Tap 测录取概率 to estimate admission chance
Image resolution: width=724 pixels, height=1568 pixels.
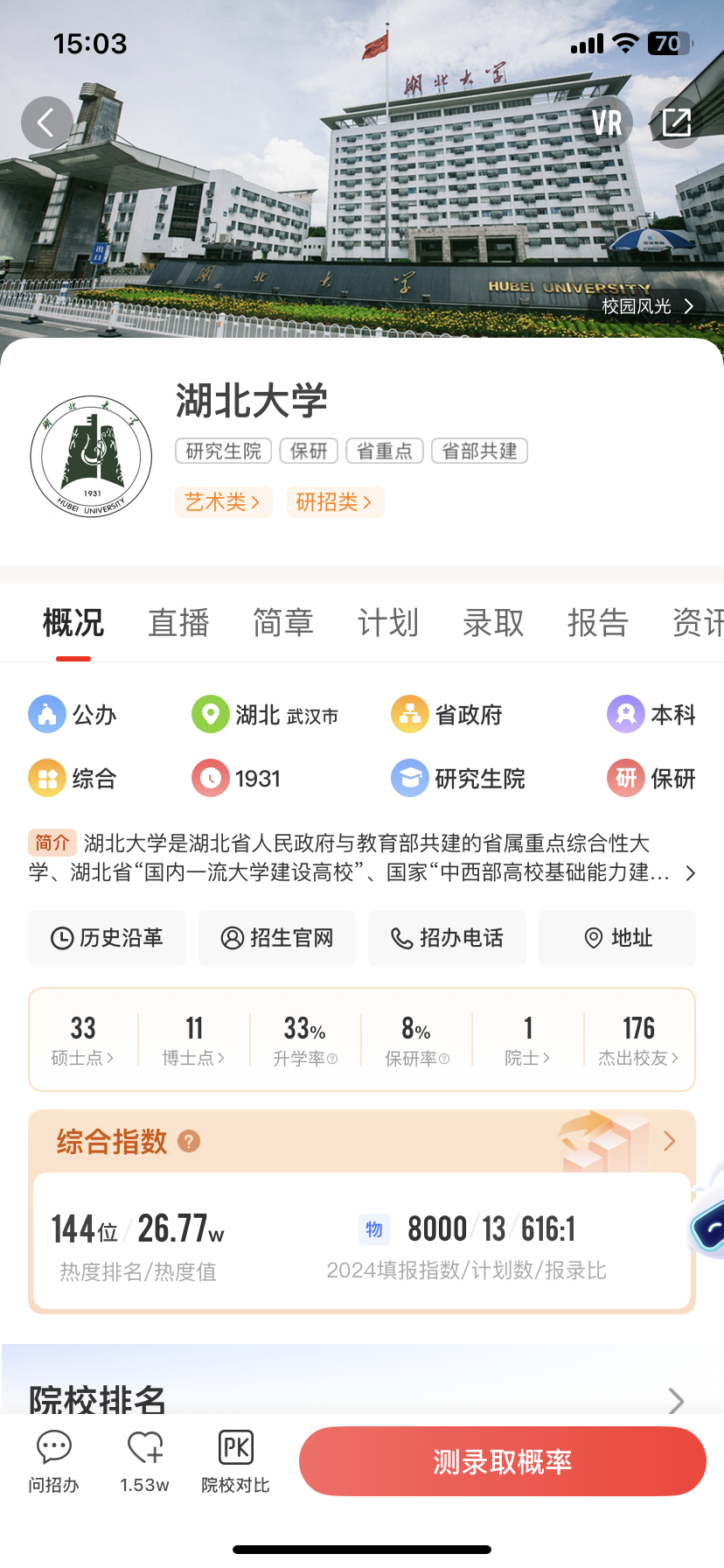coord(502,1461)
